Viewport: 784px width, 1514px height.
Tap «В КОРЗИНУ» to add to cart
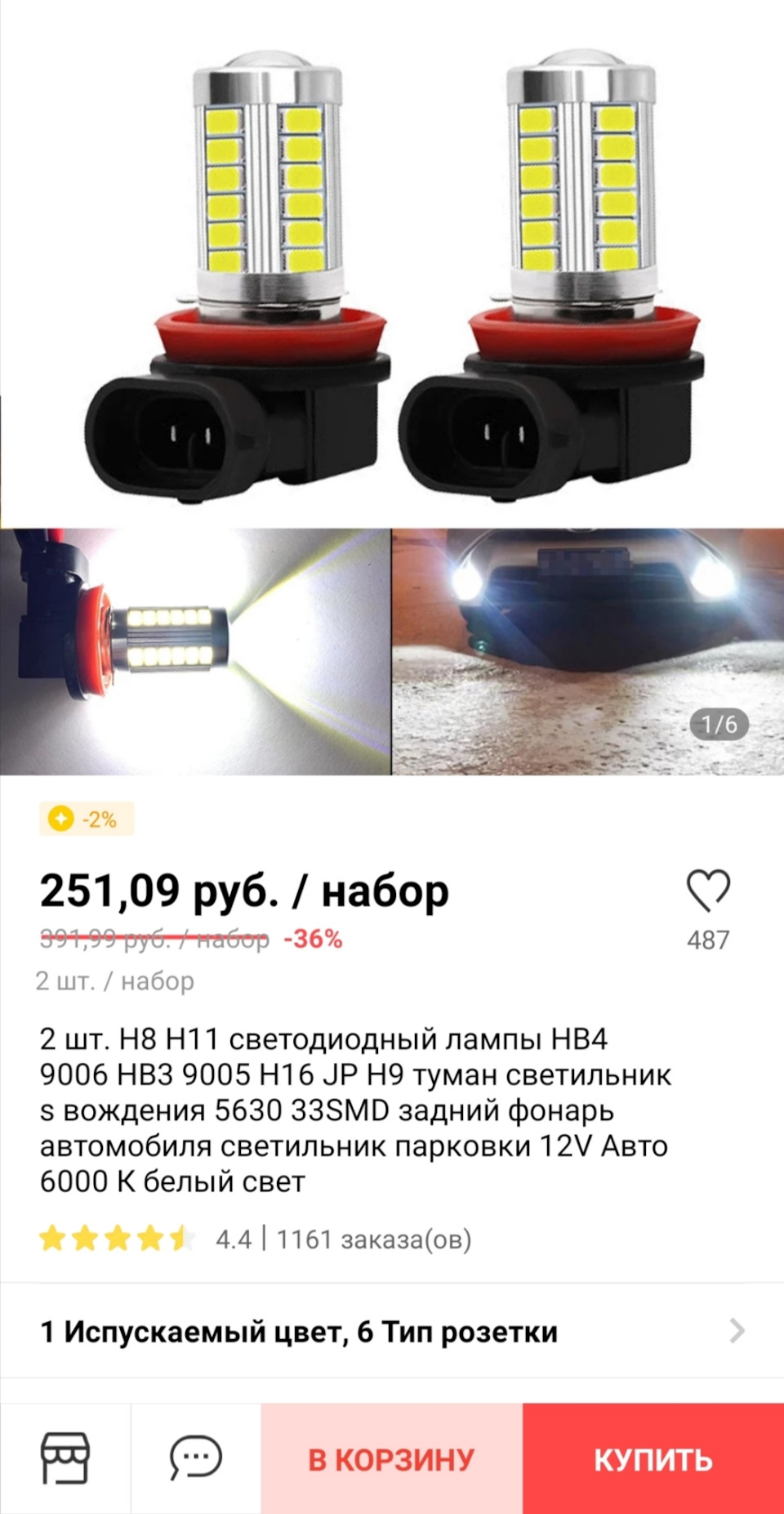[391, 1459]
